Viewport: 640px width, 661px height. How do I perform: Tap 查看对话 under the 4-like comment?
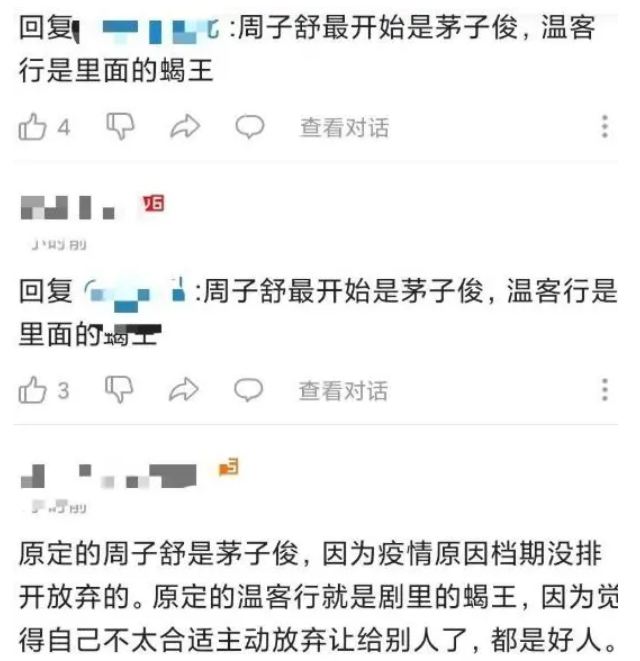pos(344,127)
